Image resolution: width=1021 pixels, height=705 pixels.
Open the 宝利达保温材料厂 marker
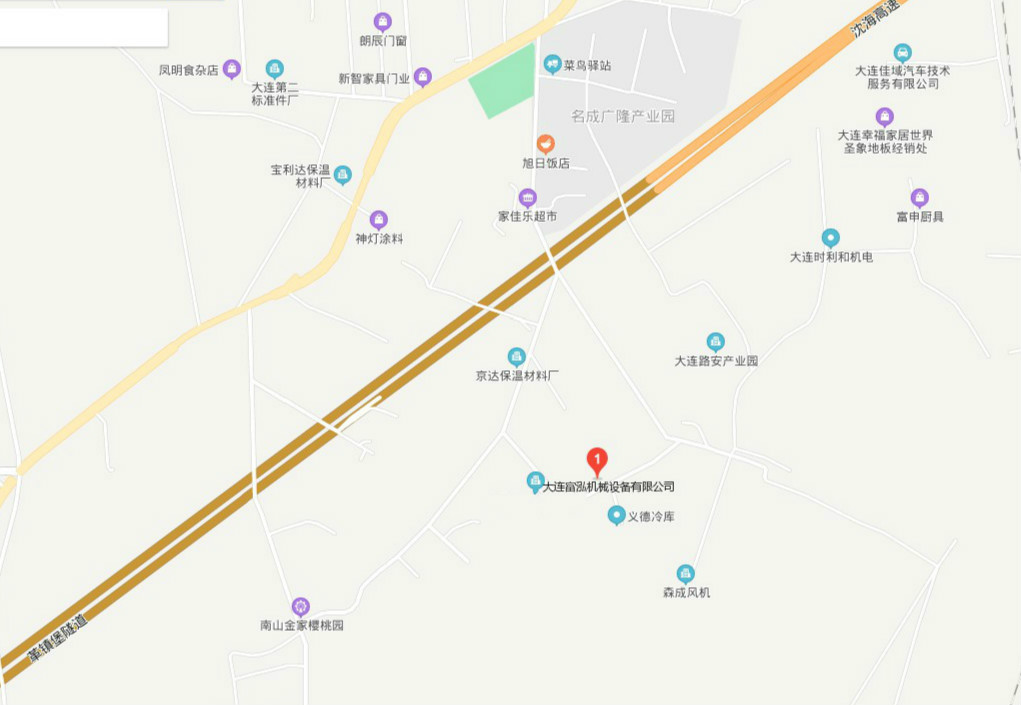(342, 175)
